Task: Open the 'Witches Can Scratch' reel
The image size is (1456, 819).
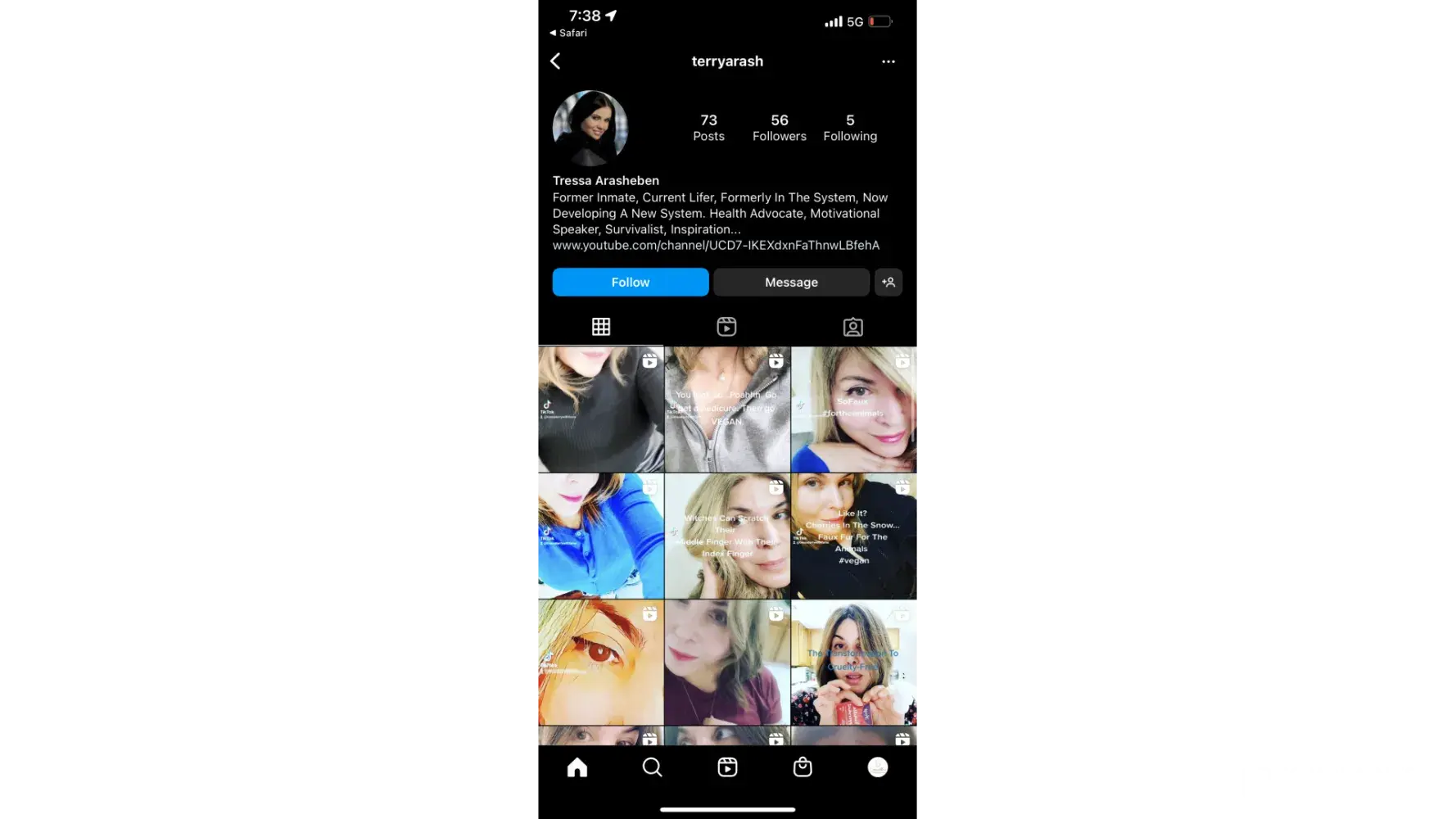Action: tap(726, 536)
